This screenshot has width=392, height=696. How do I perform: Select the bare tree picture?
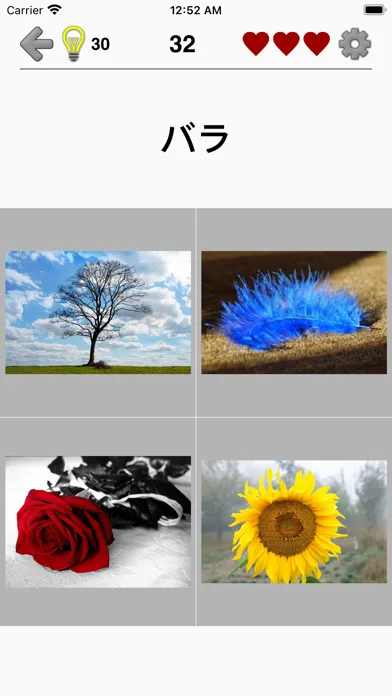click(x=98, y=312)
